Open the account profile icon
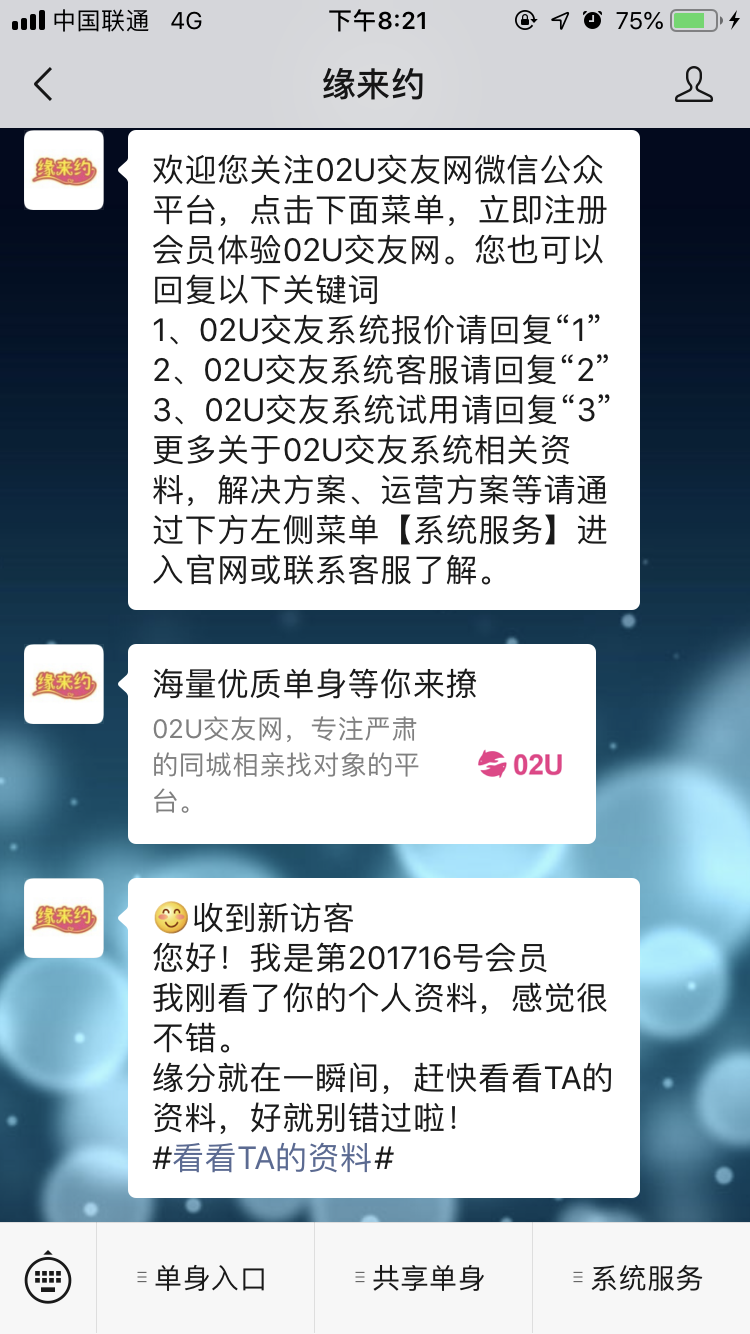Viewport: 750px width, 1334px height. click(x=693, y=85)
